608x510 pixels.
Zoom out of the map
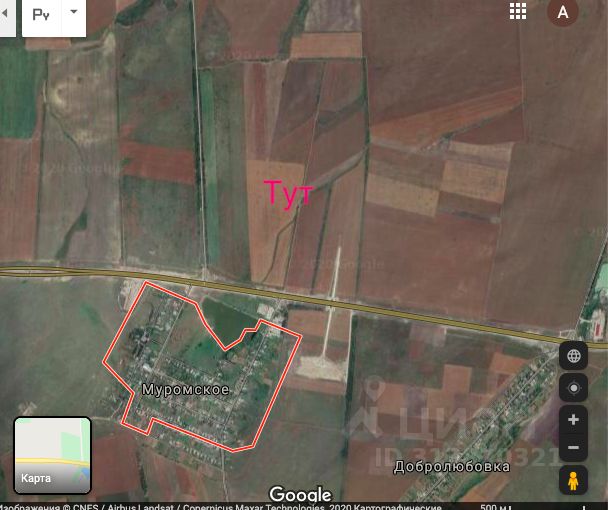tap(574, 447)
